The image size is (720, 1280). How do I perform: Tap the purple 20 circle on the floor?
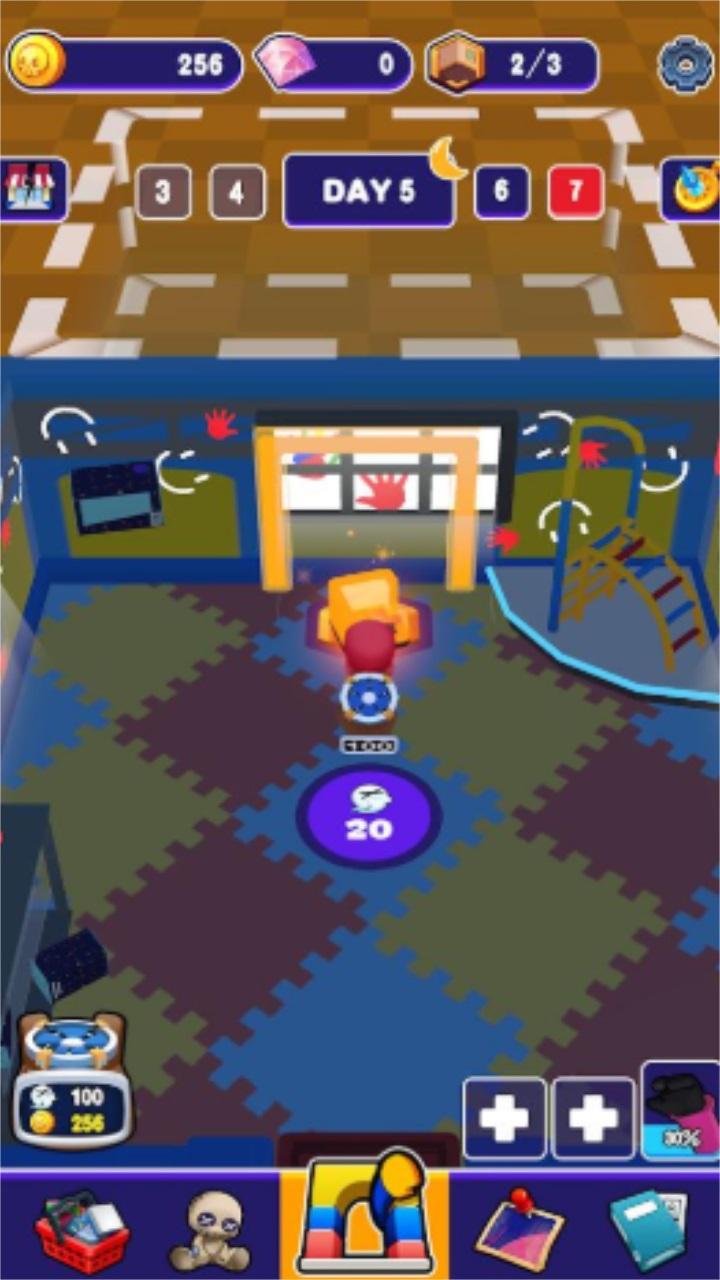pyautogui.click(x=369, y=817)
